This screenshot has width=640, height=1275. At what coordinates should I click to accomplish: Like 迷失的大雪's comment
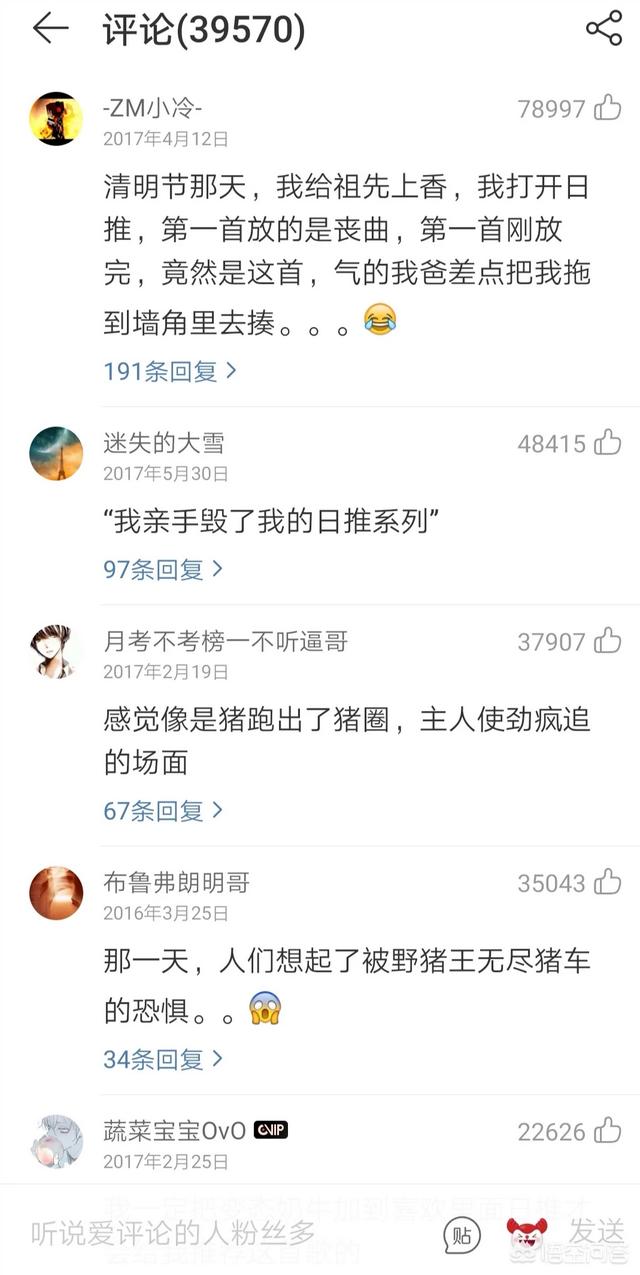point(607,443)
